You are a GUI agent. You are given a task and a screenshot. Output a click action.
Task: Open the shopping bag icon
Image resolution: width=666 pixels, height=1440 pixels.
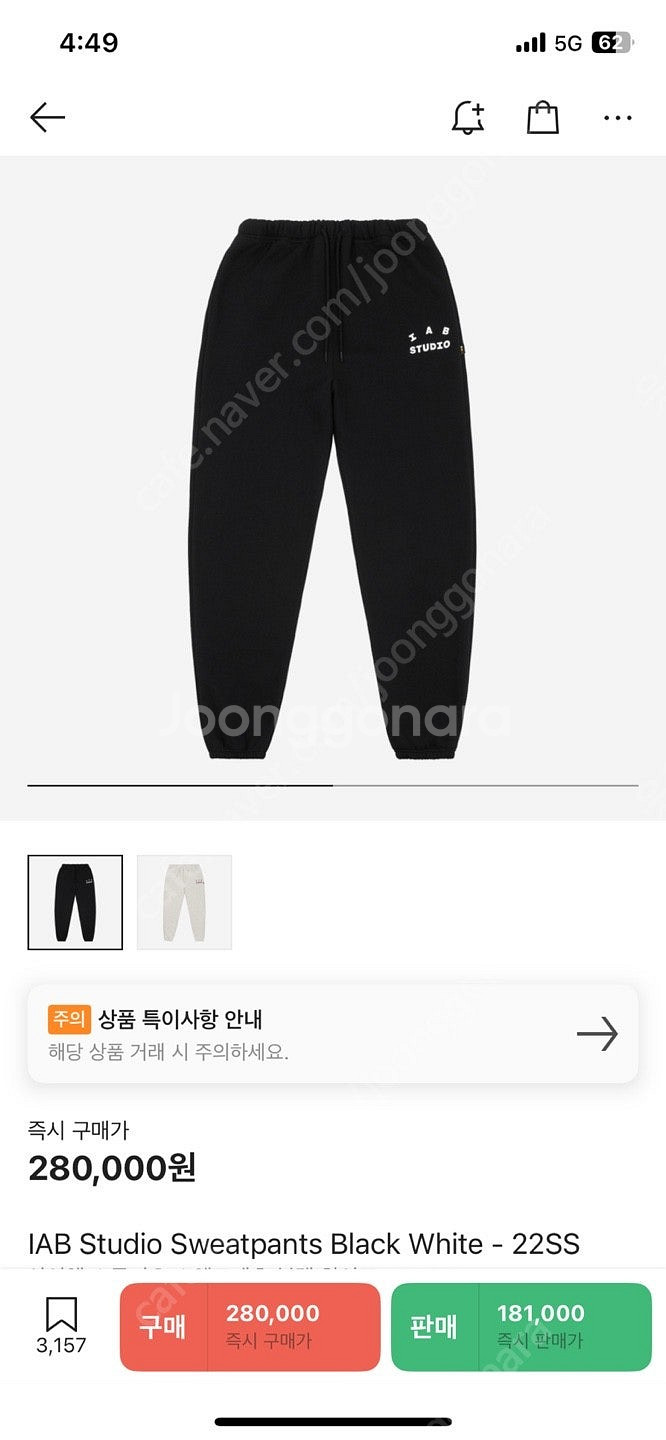543,118
